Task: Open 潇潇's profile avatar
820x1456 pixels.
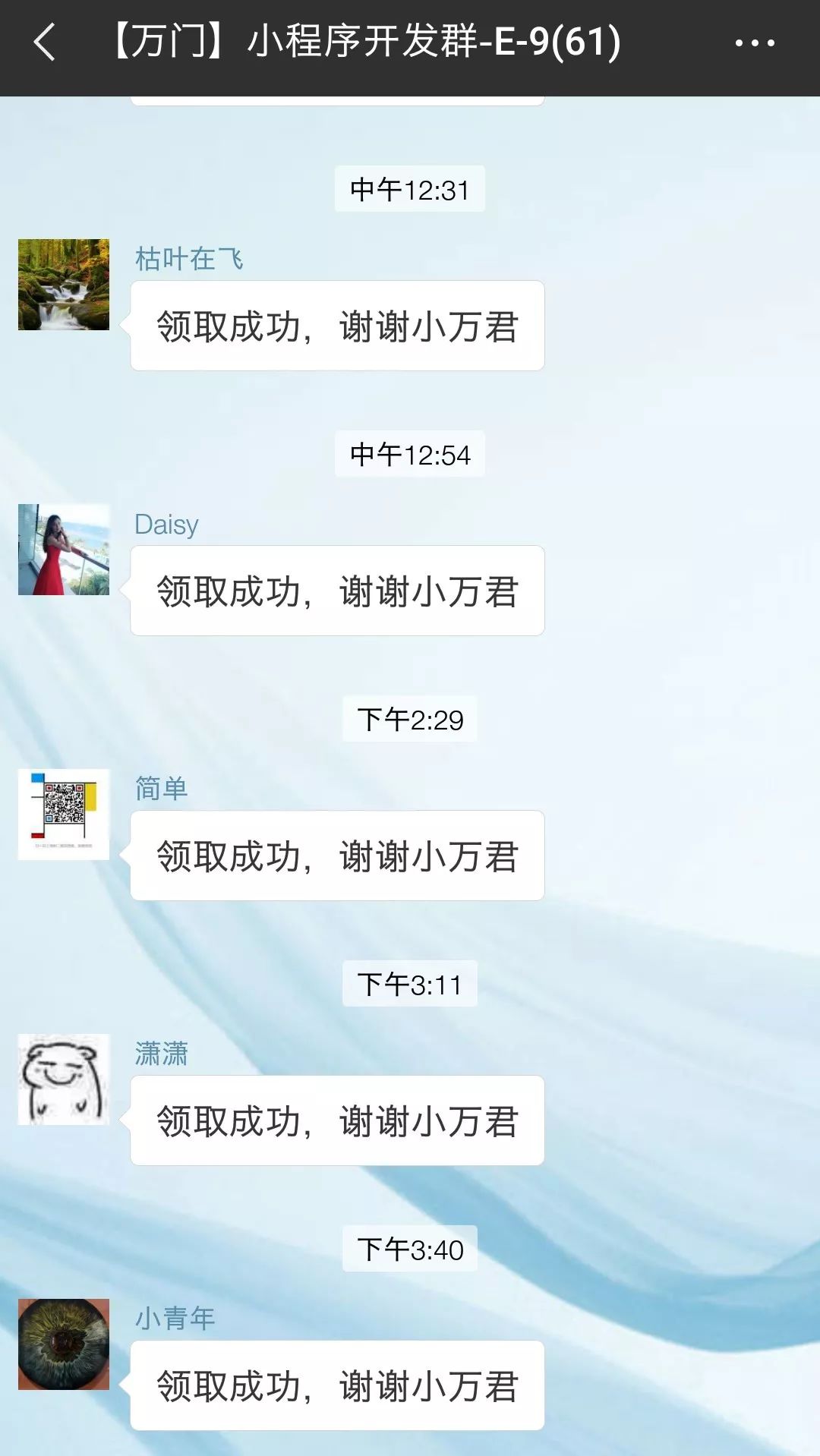Action: (64, 1079)
